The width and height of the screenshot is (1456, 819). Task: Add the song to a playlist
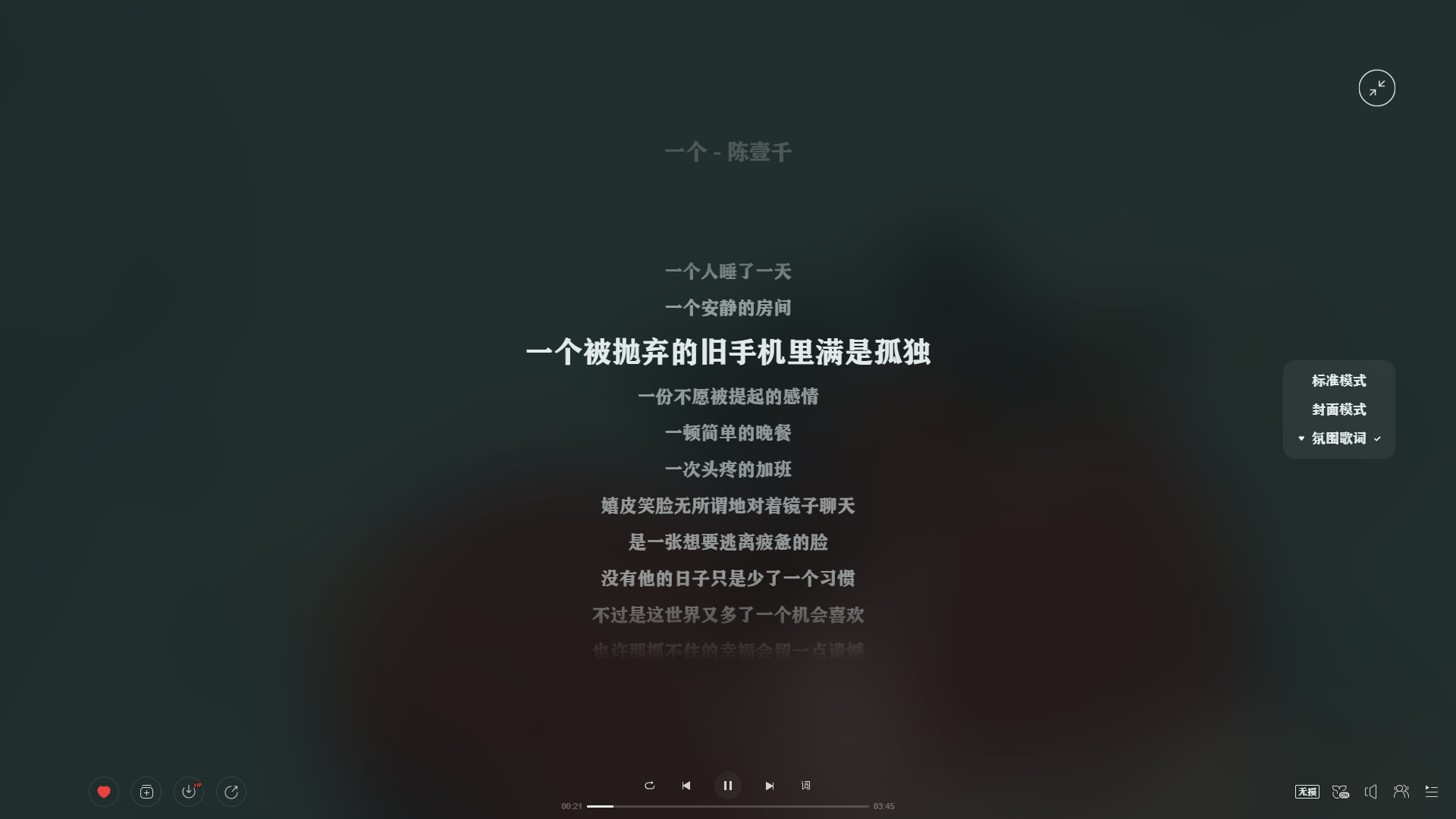coord(146,792)
